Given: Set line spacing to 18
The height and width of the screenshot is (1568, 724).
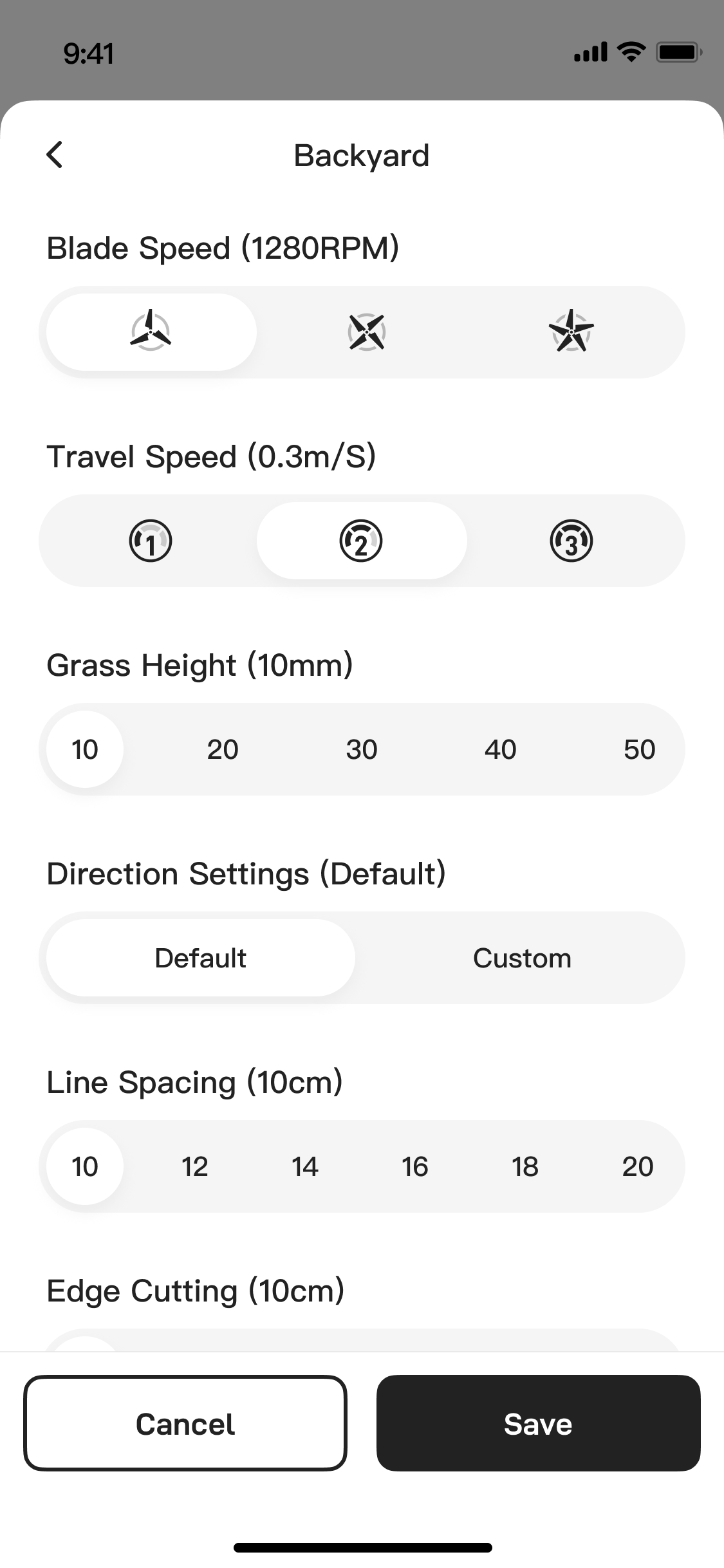Looking at the screenshot, I should [525, 1166].
